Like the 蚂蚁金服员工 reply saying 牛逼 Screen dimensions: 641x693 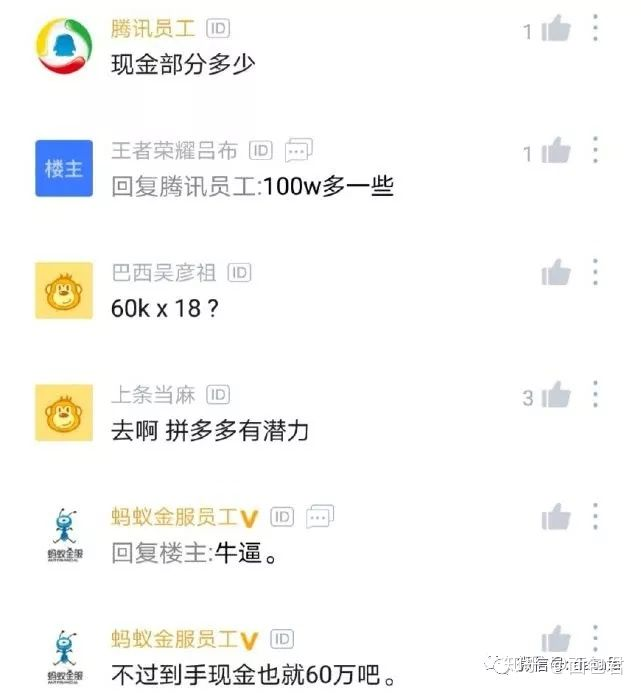coord(556,517)
